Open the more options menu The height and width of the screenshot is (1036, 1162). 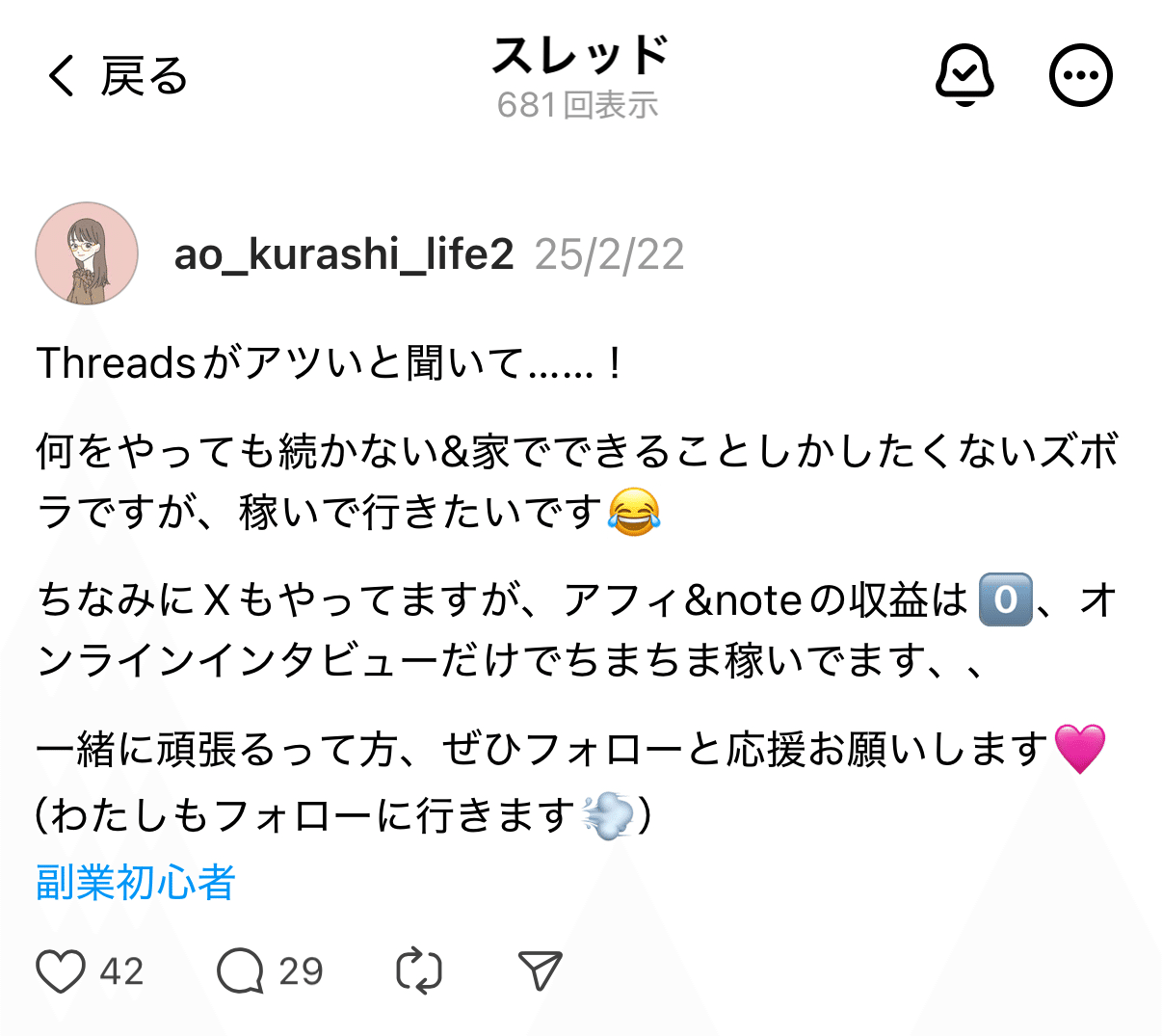click(x=1080, y=75)
